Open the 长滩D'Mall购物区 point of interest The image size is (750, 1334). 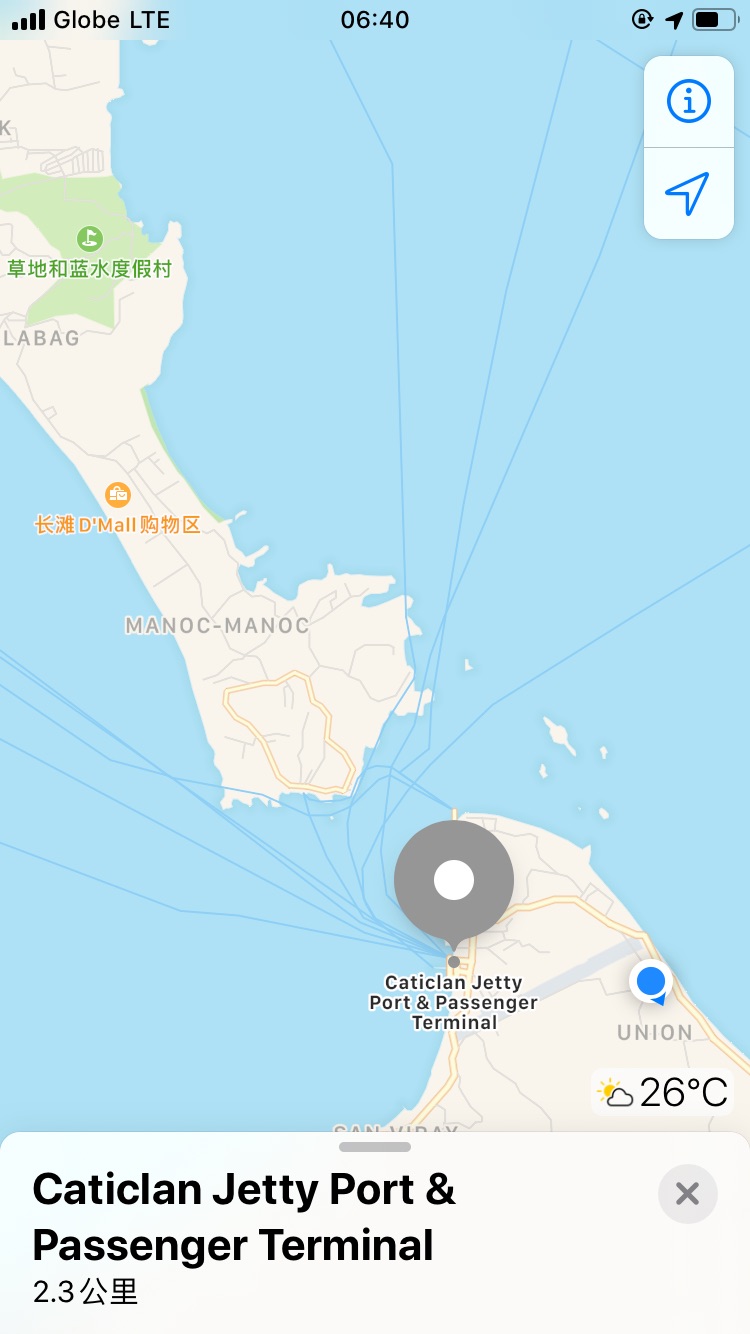click(x=118, y=495)
